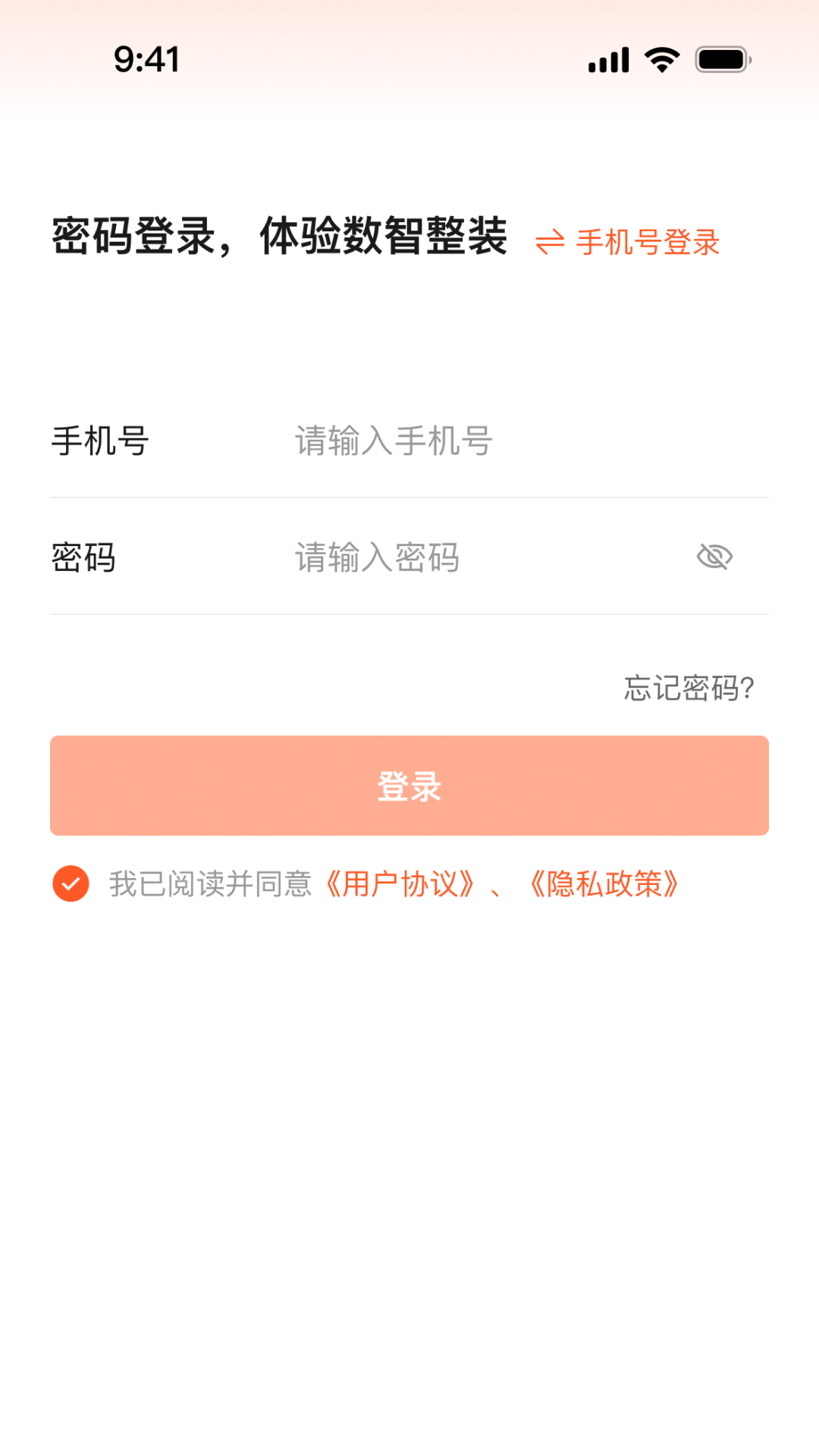Image resolution: width=819 pixels, height=1456 pixels.
Task: Click the swap arrows icon beside 手机号登录
Action: pyautogui.click(x=550, y=243)
